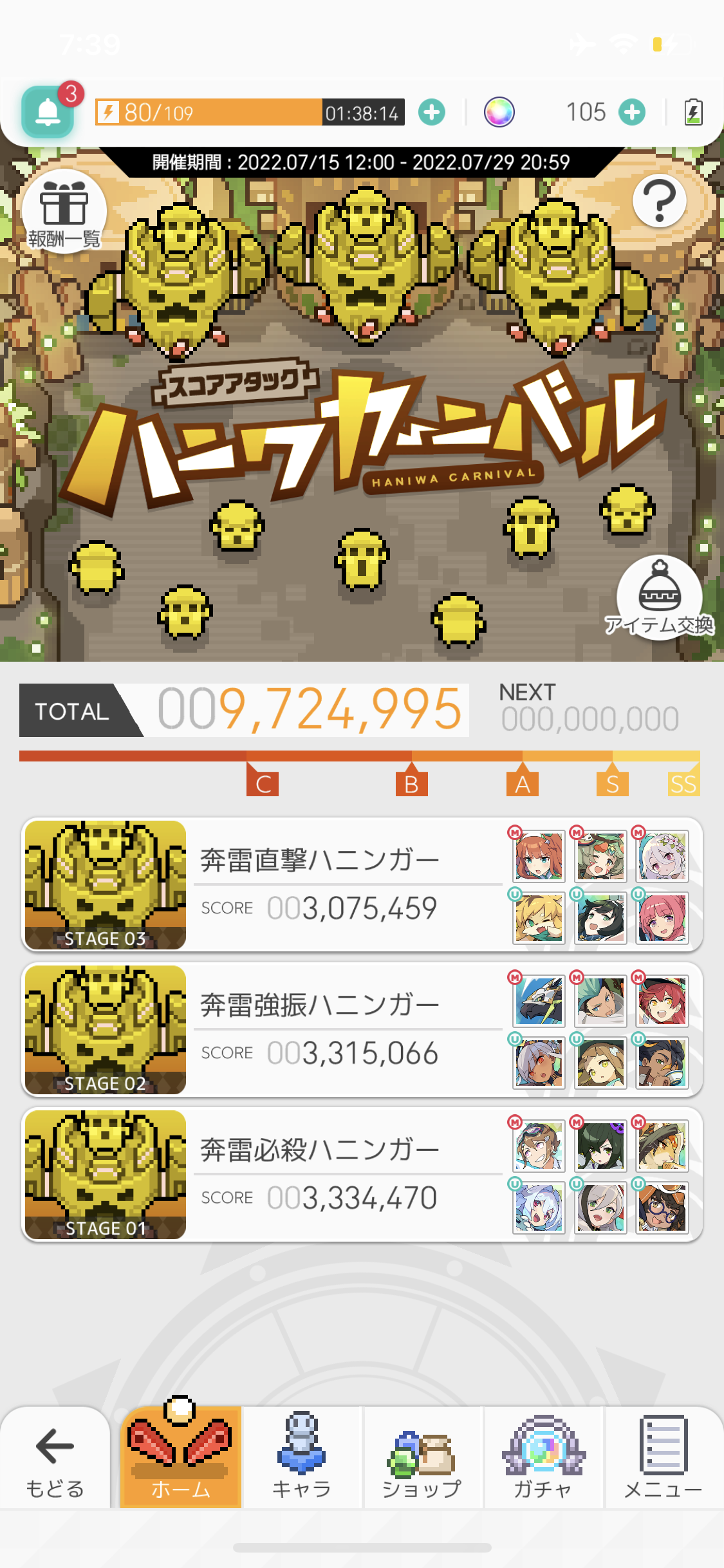
Task: Tap the battery saver icon
Action: tap(693, 112)
